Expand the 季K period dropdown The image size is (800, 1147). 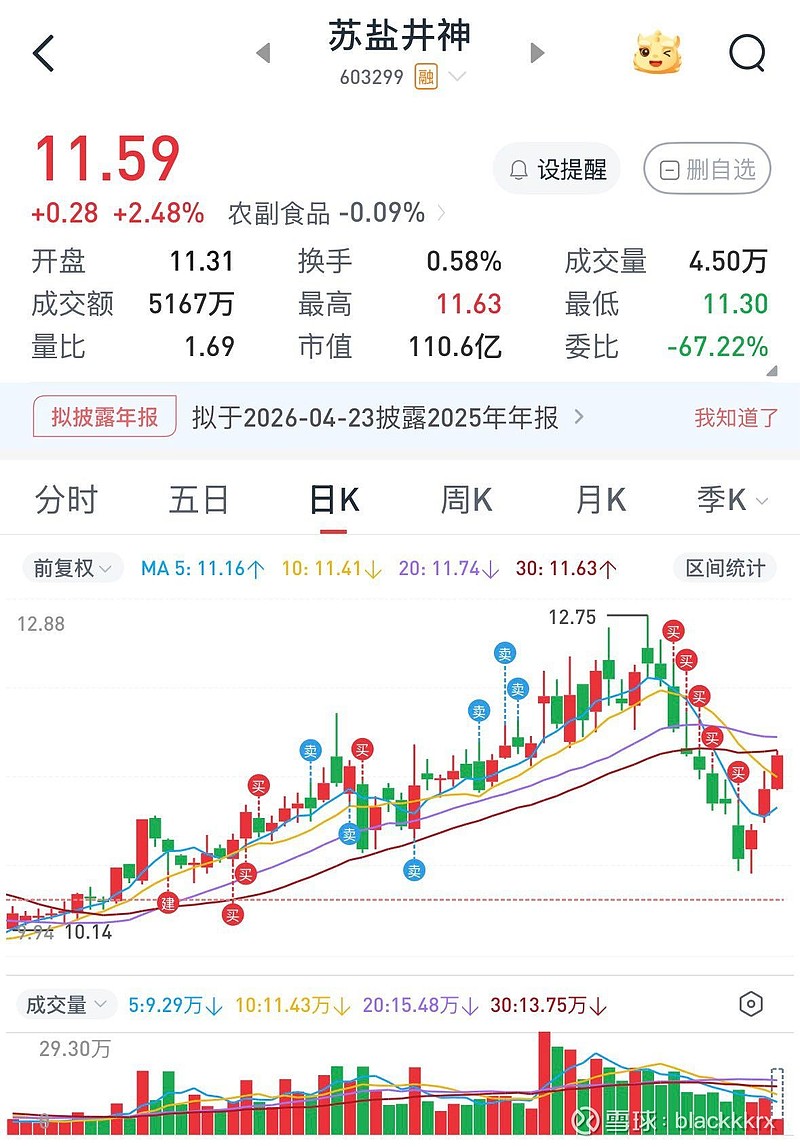click(733, 500)
